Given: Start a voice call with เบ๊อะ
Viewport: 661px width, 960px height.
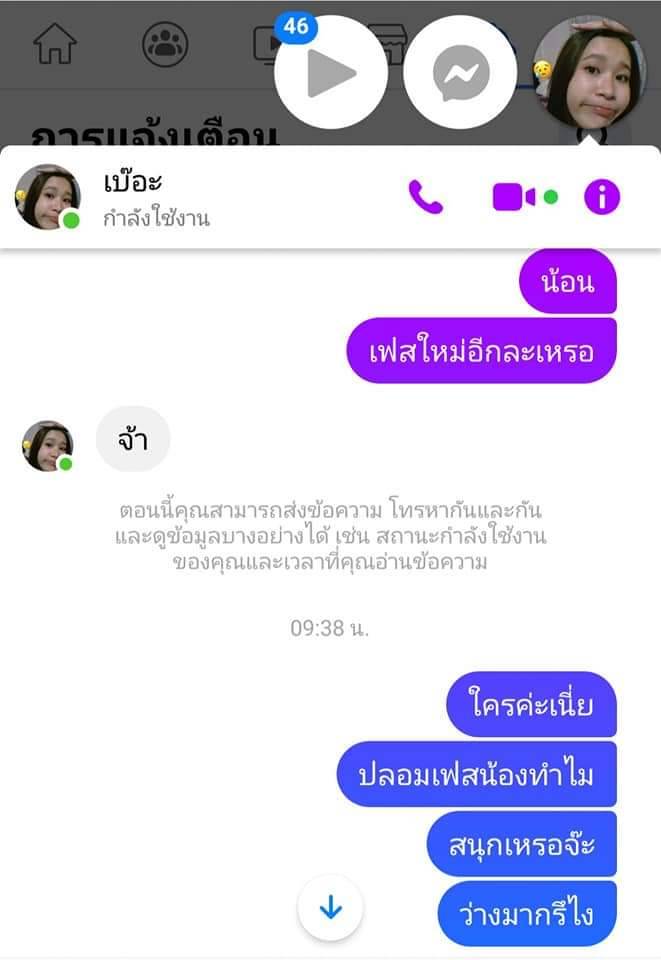Looking at the screenshot, I should [x=425, y=197].
